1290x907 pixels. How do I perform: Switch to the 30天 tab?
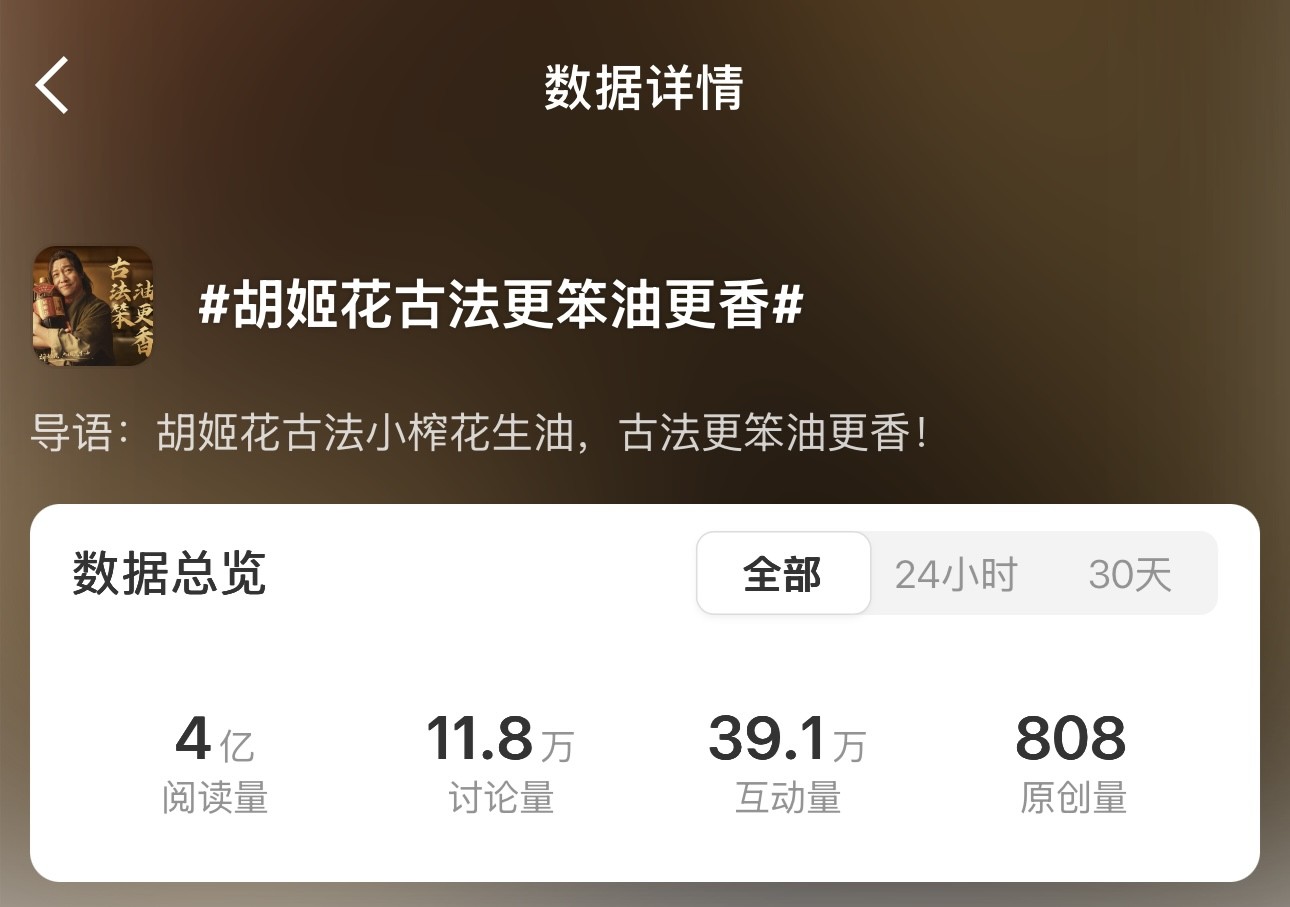(x=1129, y=574)
